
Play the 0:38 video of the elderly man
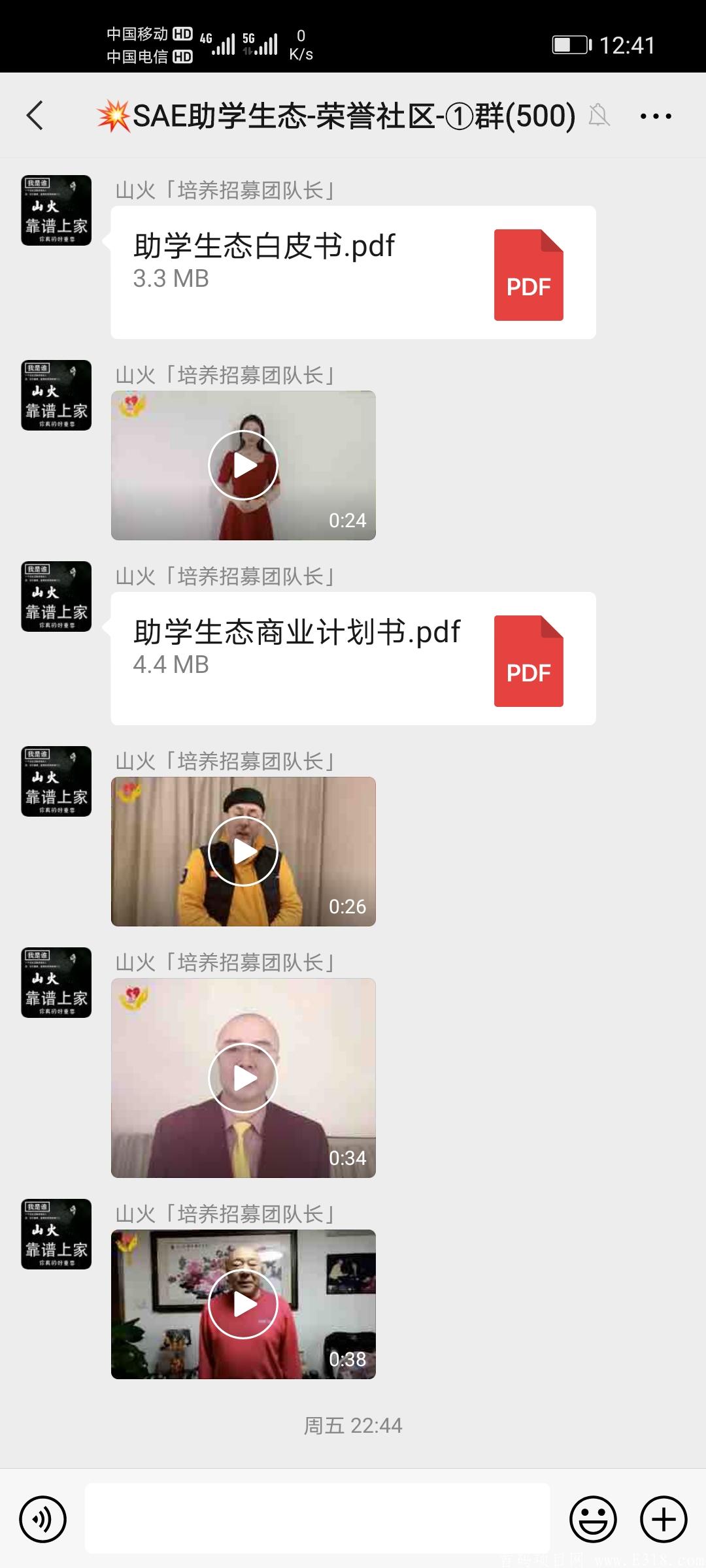coord(244,1303)
